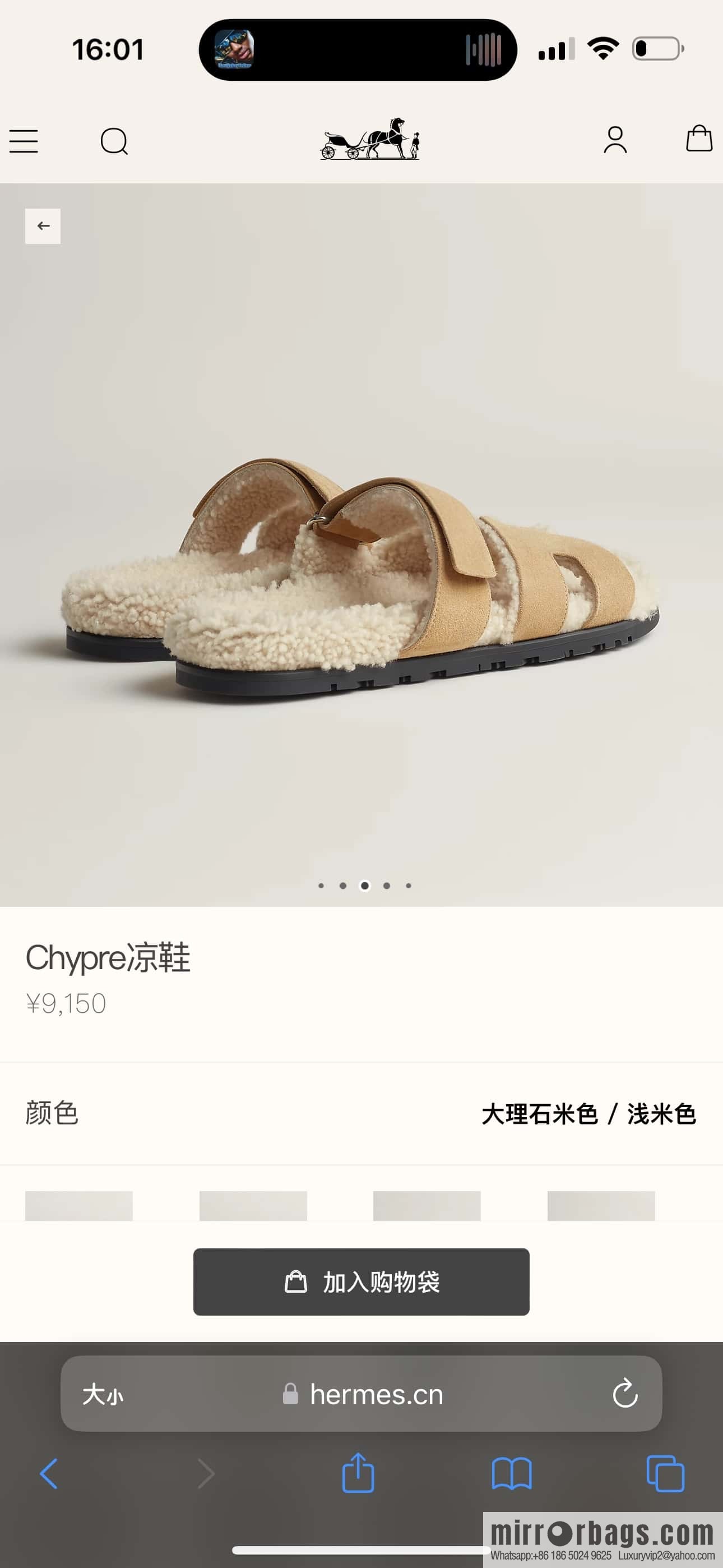Open the 大小 page settings in the address bar
Screen dimensions: 723x1568
(102, 1394)
